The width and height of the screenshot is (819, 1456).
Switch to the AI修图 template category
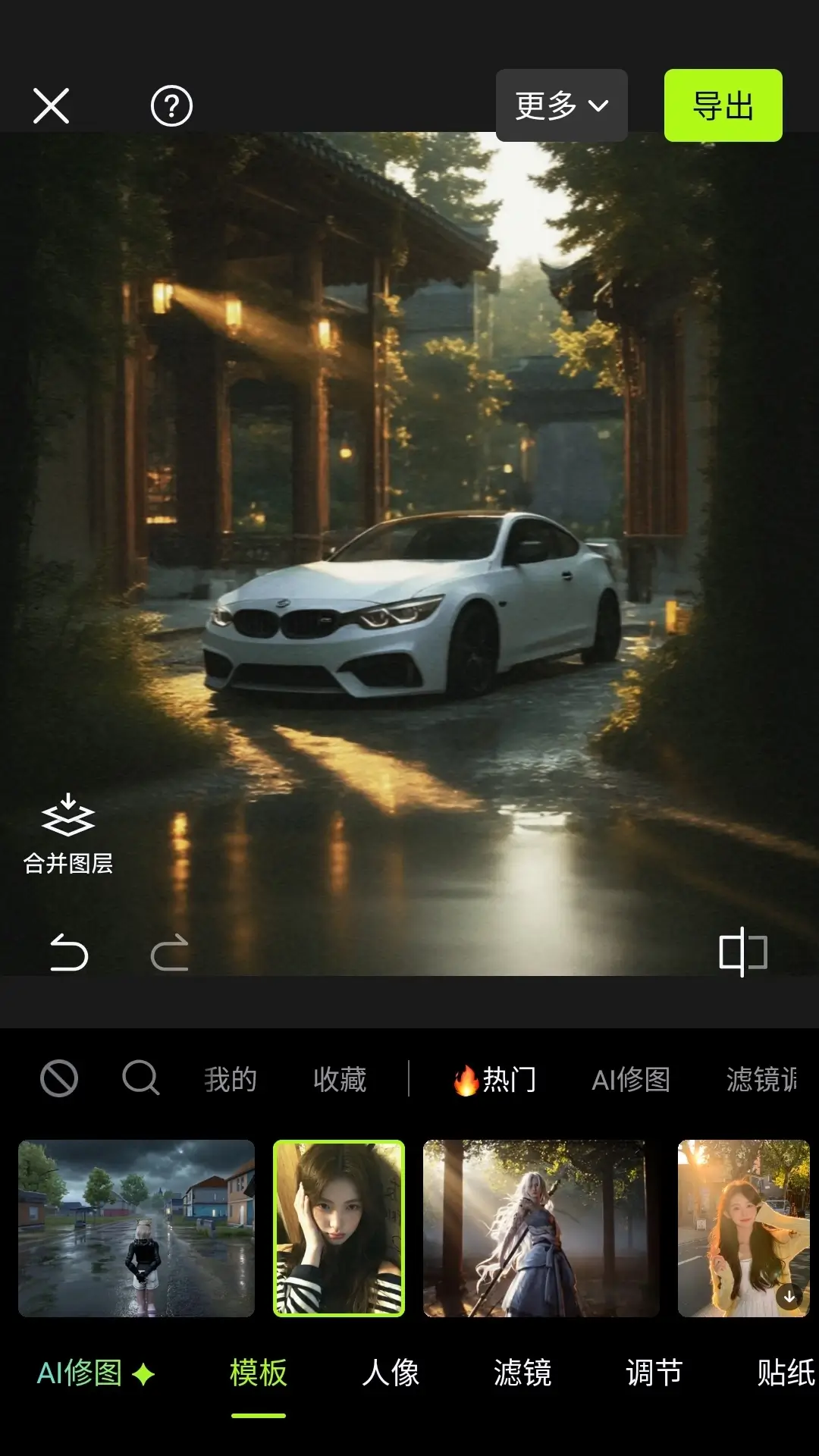point(631,1079)
